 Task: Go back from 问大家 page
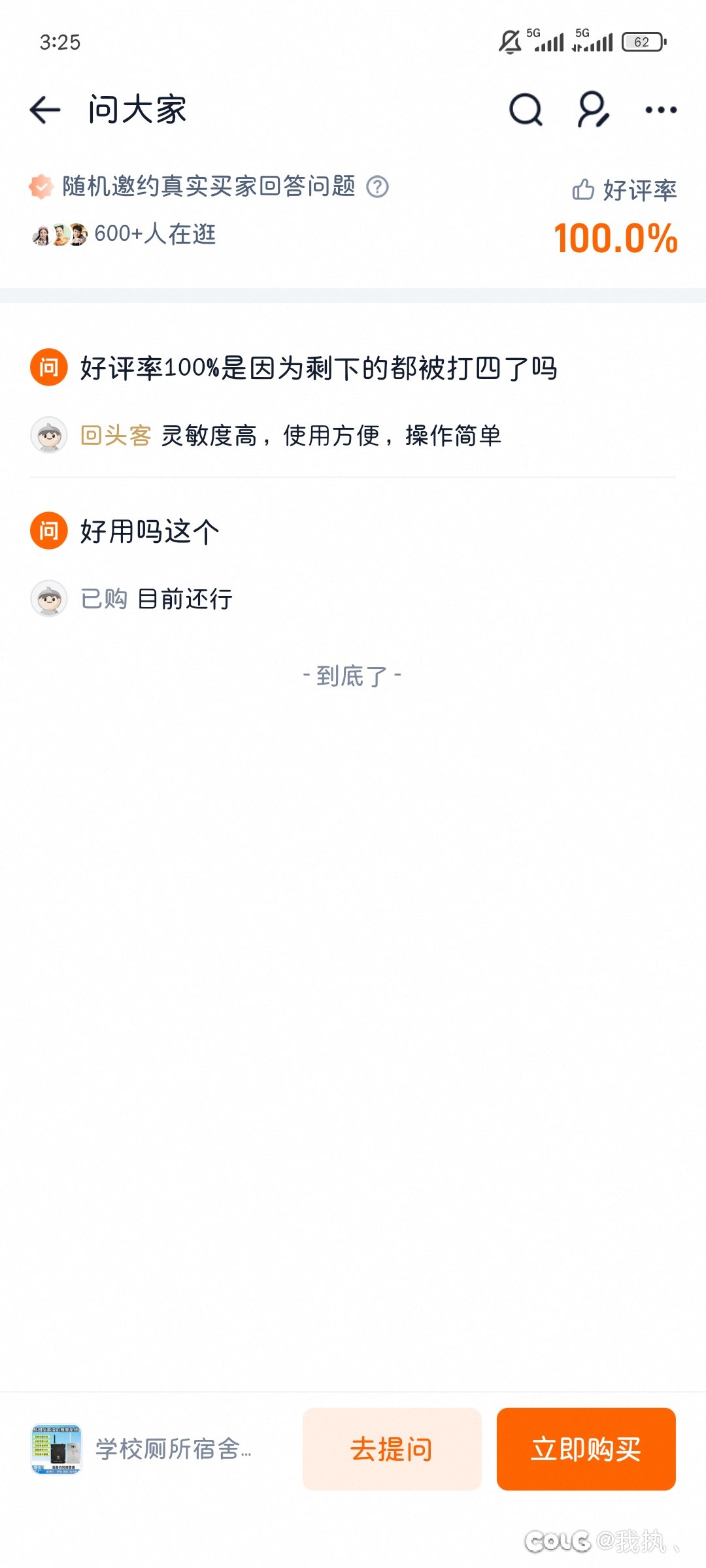[45, 109]
